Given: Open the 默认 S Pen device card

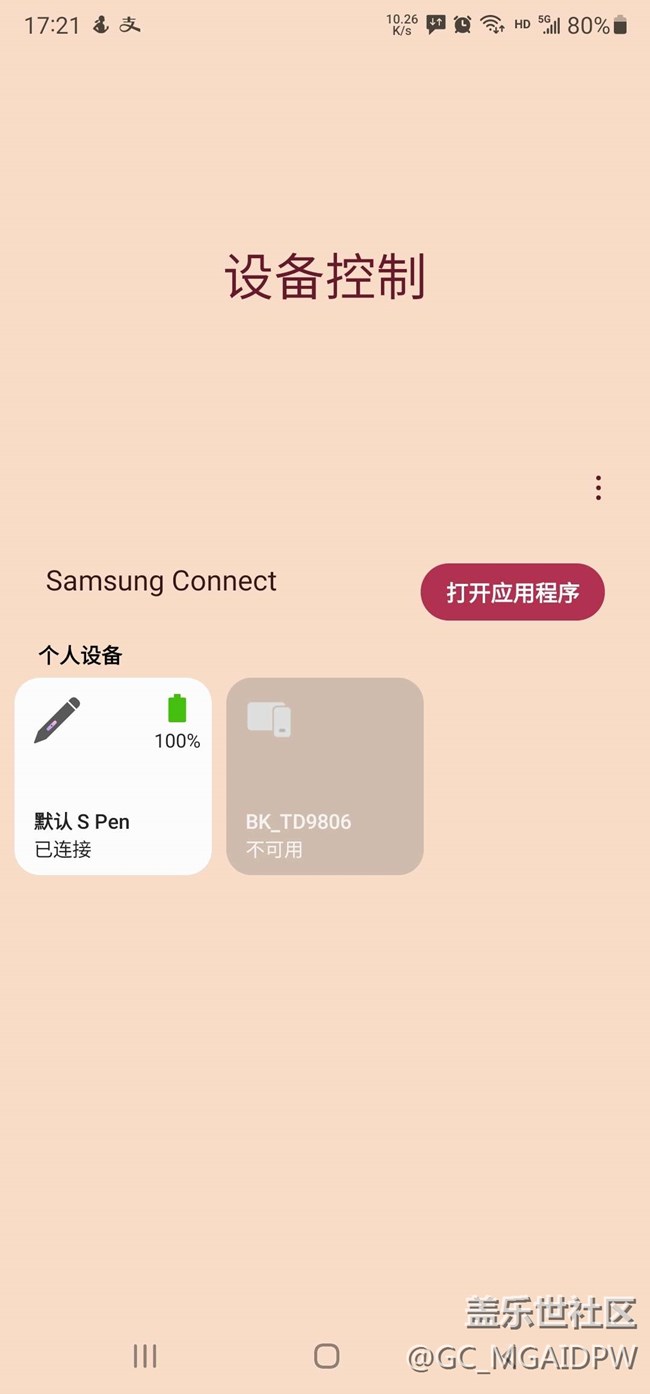Looking at the screenshot, I should (113, 776).
